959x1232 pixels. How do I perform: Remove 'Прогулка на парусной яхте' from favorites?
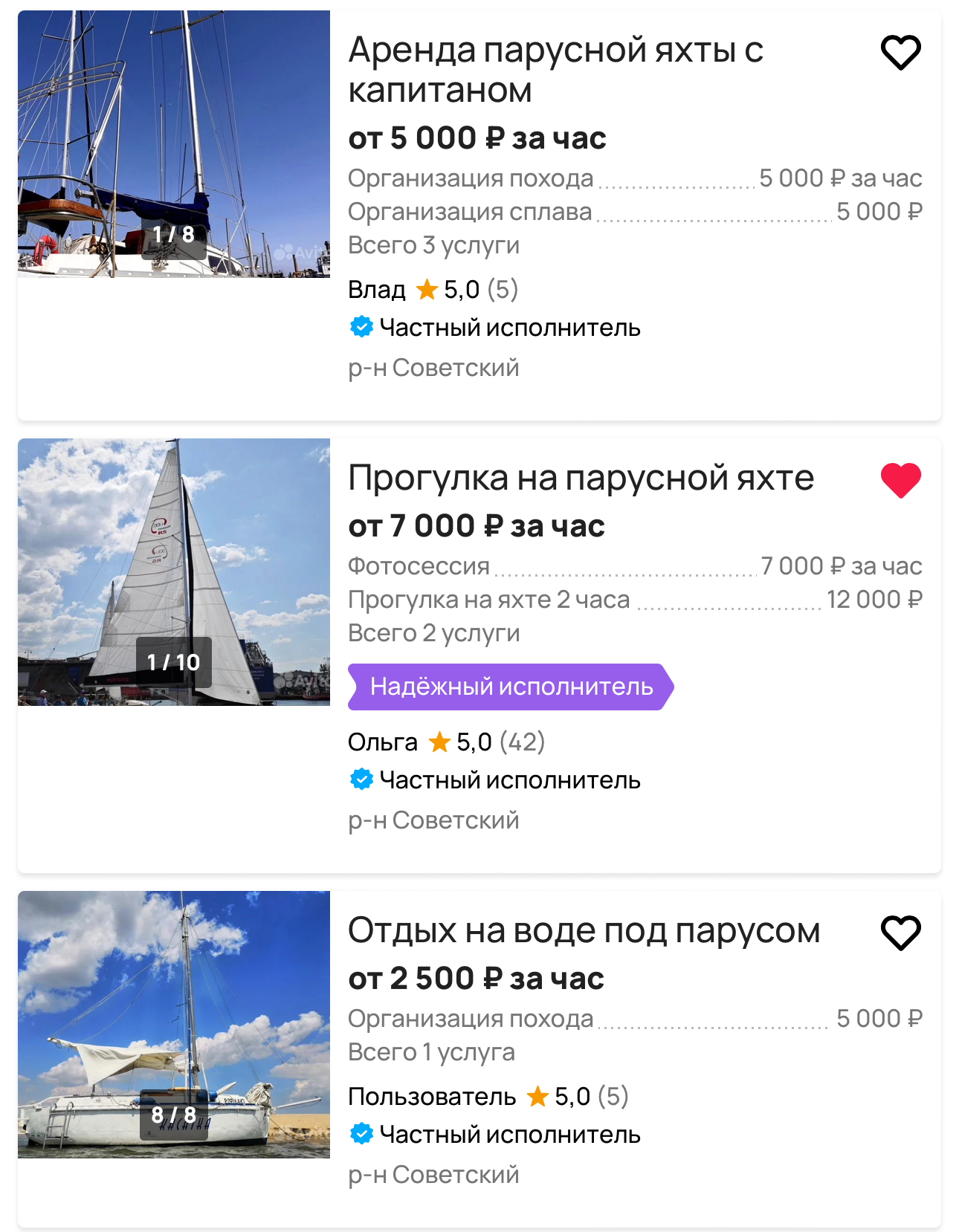click(x=900, y=480)
